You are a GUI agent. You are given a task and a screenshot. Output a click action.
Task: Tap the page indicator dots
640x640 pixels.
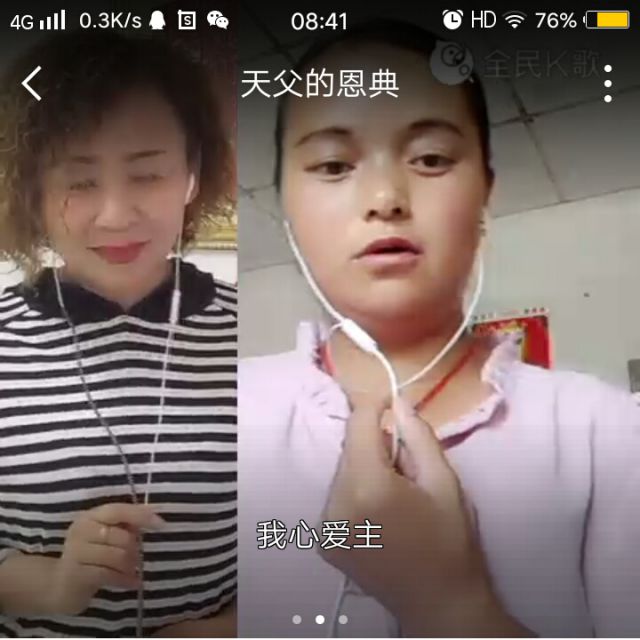click(320, 620)
